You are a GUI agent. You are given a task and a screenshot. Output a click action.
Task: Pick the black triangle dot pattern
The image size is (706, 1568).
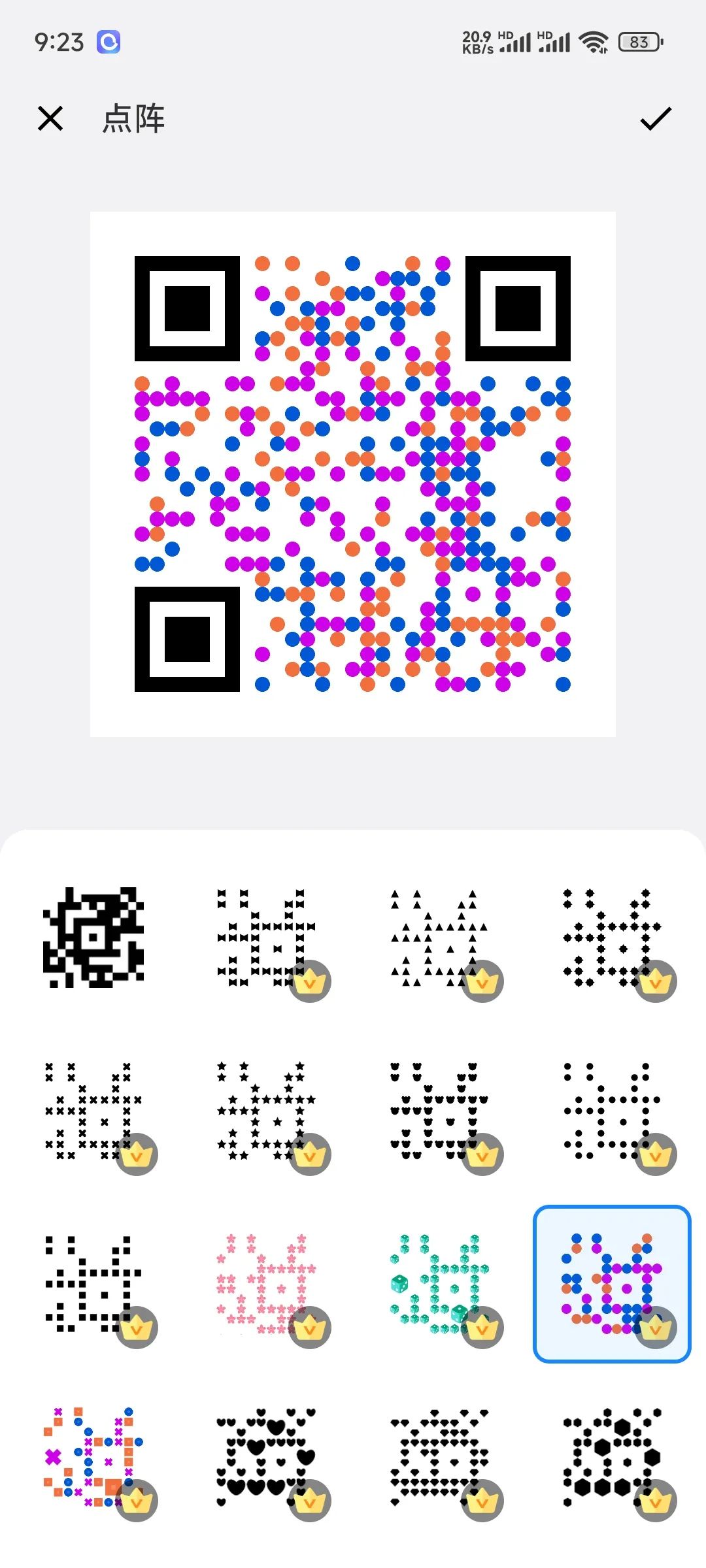[x=439, y=937]
